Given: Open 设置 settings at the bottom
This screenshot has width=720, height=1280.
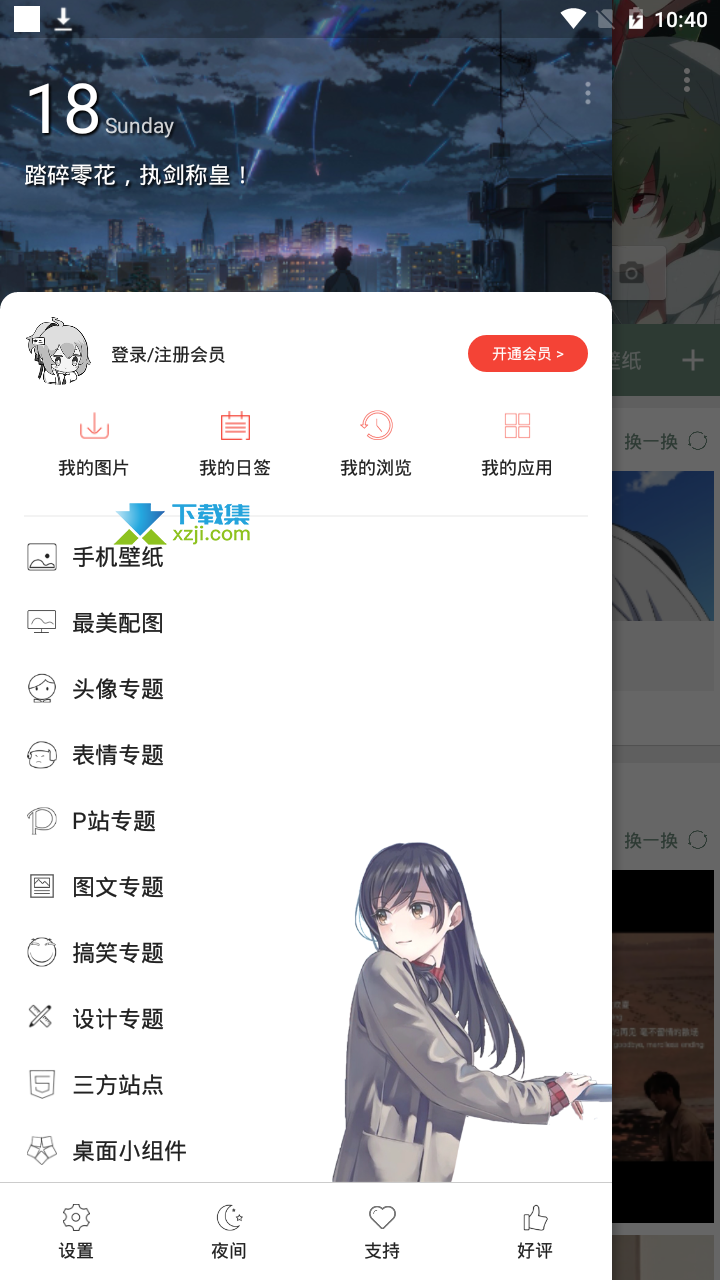Looking at the screenshot, I should pos(76,1232).
